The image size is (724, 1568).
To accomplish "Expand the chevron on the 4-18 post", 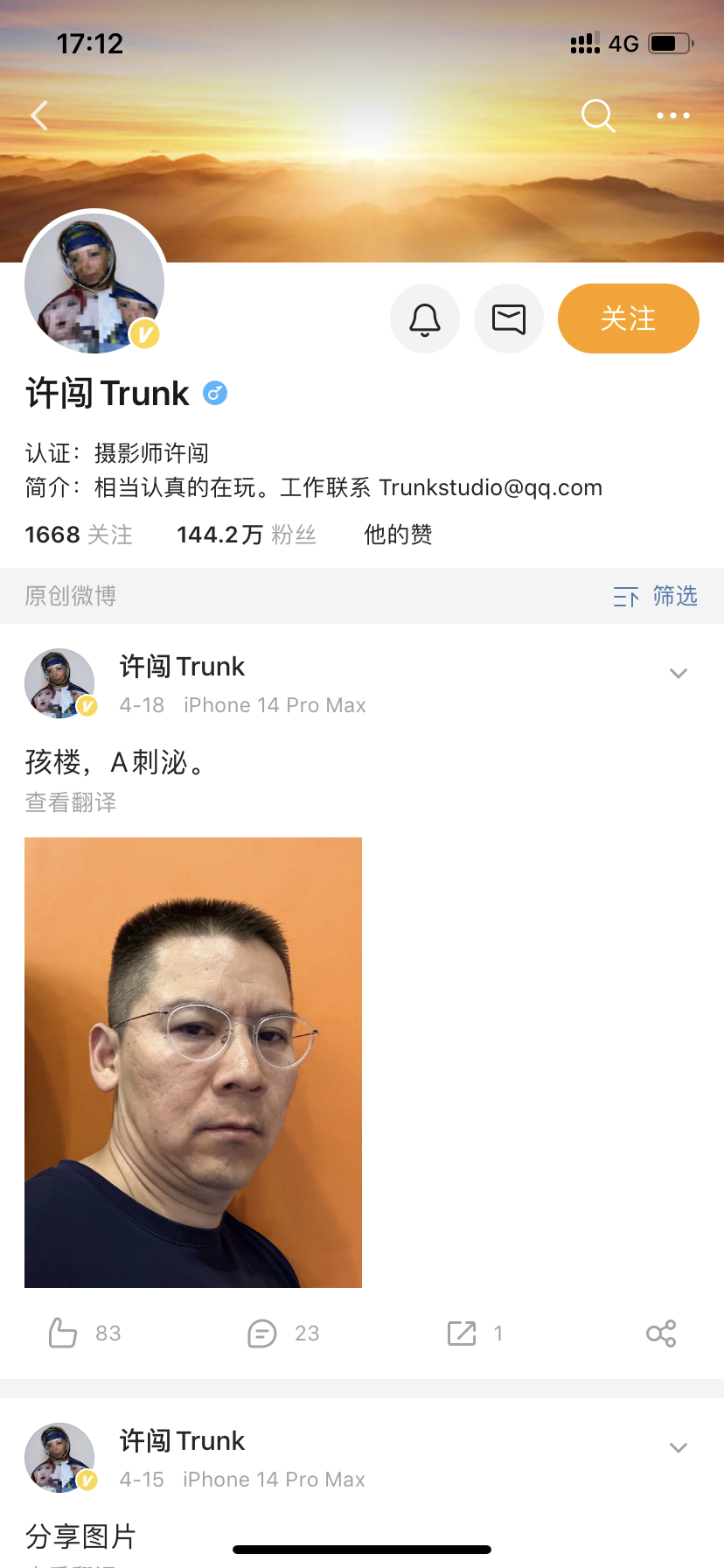I will point(679,673).
